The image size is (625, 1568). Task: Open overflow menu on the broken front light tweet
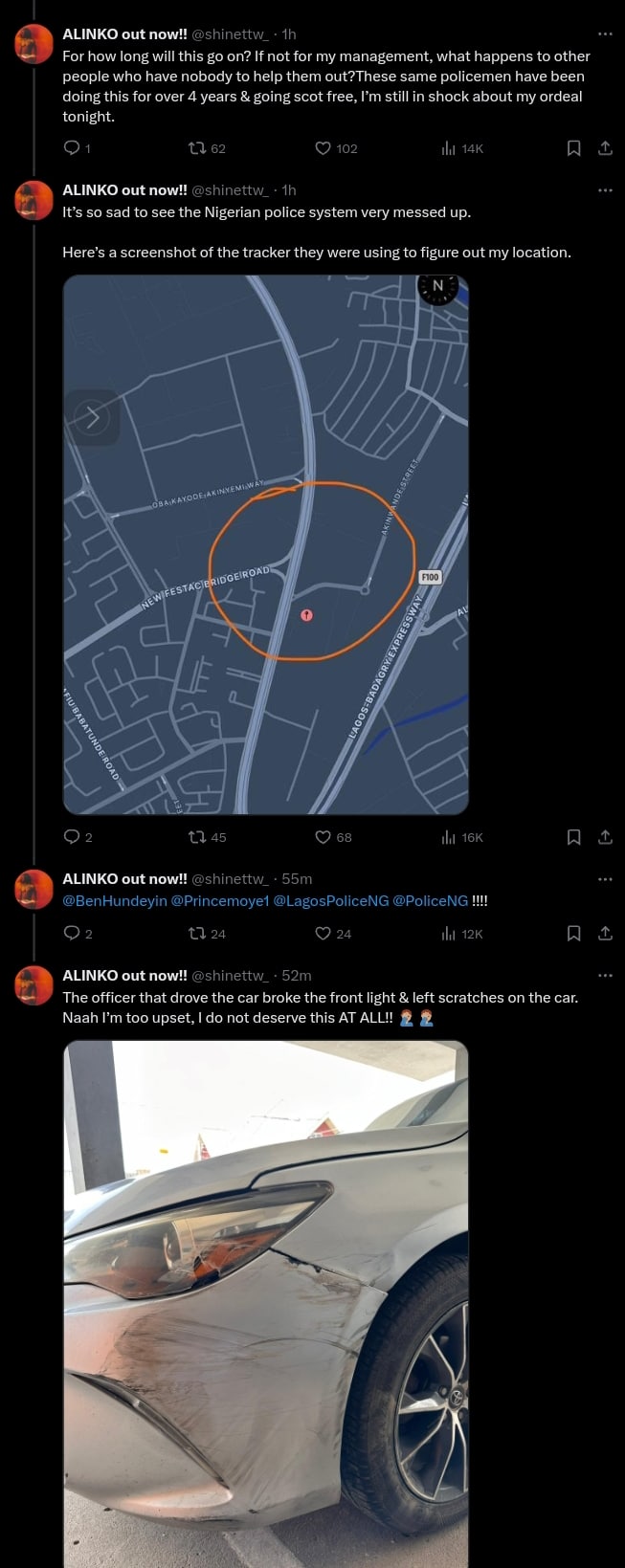605,976
